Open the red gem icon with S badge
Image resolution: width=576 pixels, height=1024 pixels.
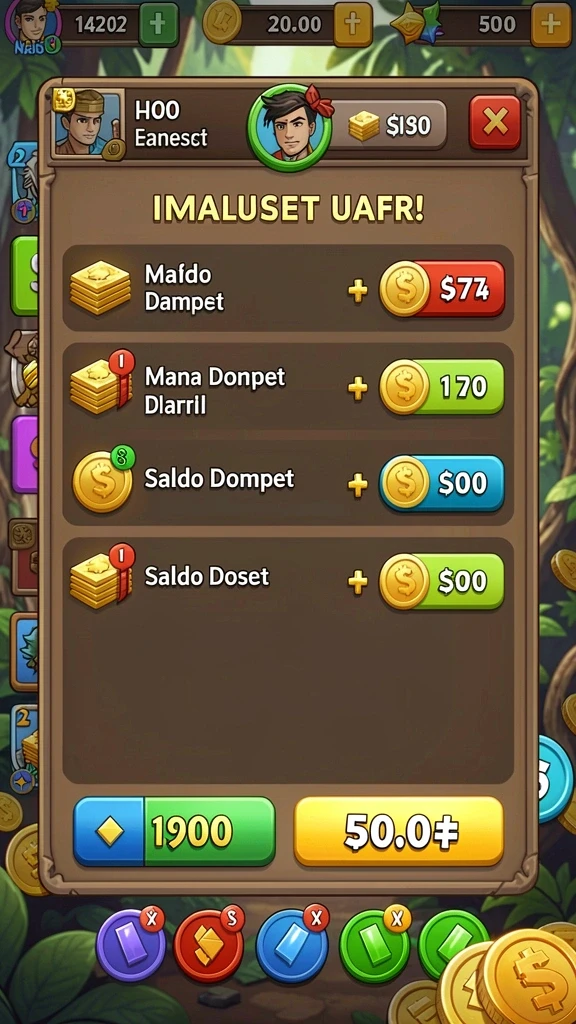[208, 945]
